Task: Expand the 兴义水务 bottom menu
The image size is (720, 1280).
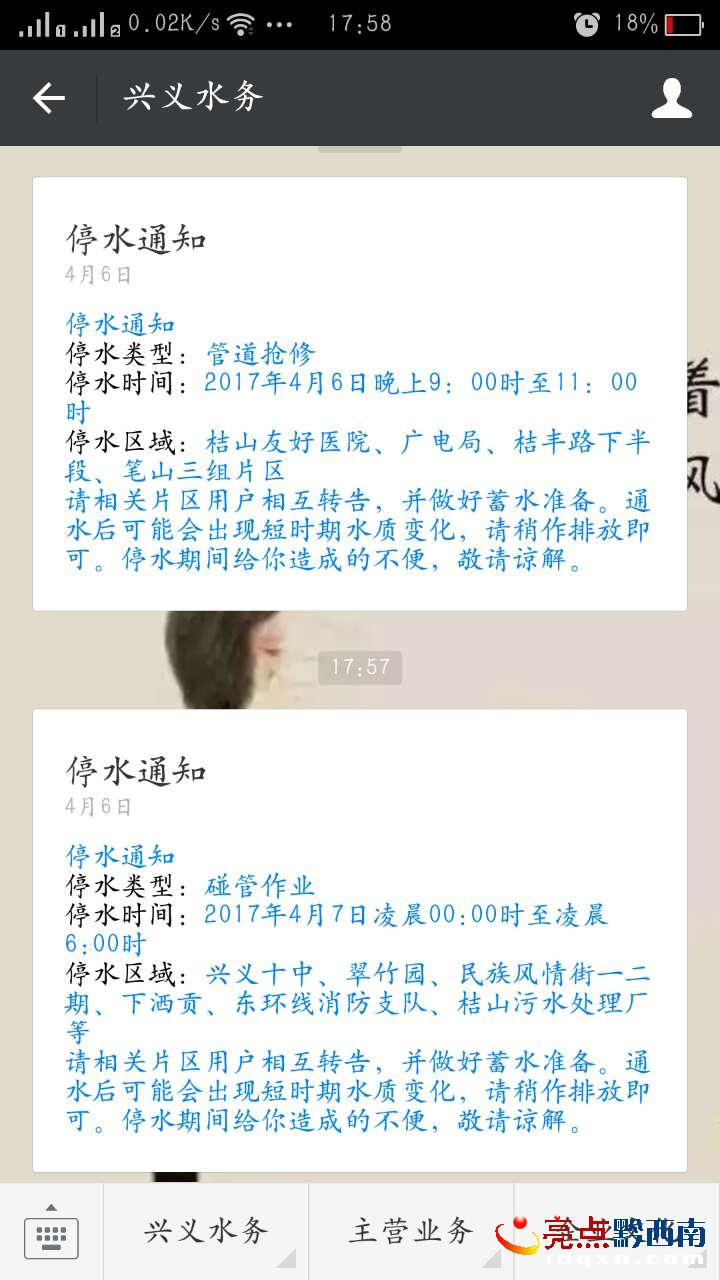Action: click(206, 1232)
